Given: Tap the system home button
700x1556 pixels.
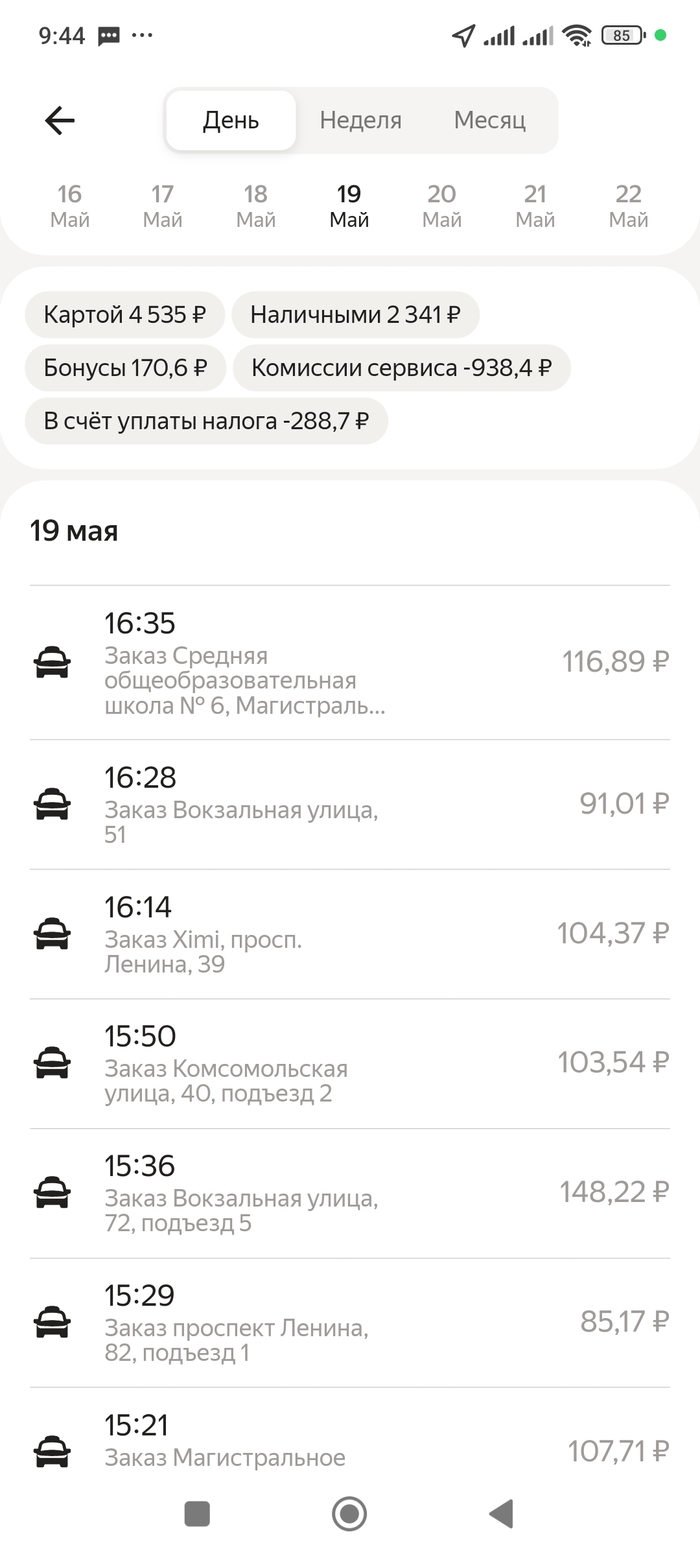Looking at the screenshot, I should pyautogui.click(x=349, y=1514).
